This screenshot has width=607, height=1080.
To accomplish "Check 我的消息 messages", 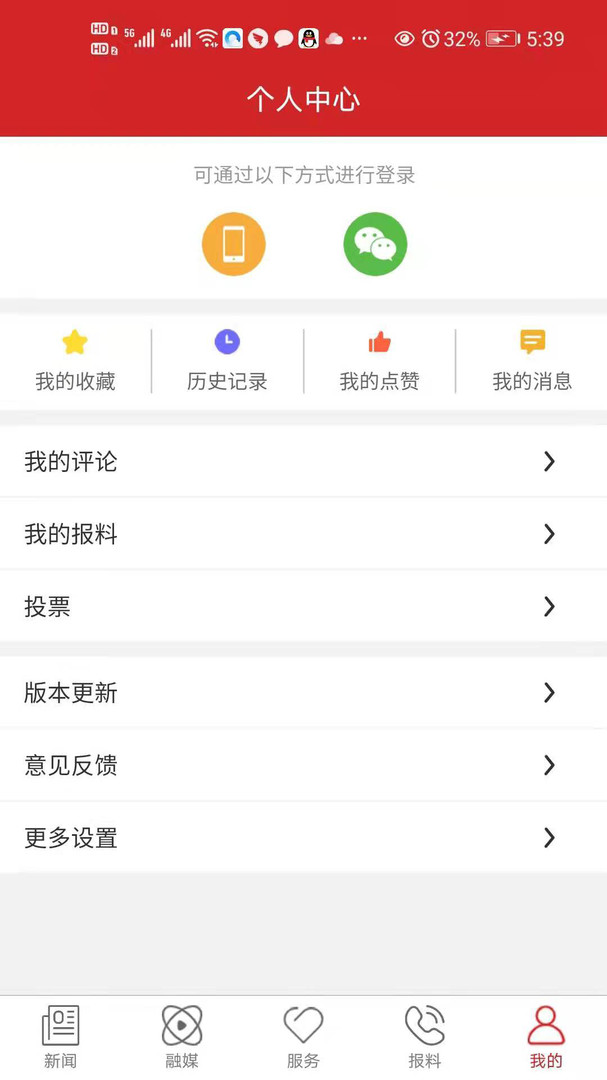I will click(532, 361).
